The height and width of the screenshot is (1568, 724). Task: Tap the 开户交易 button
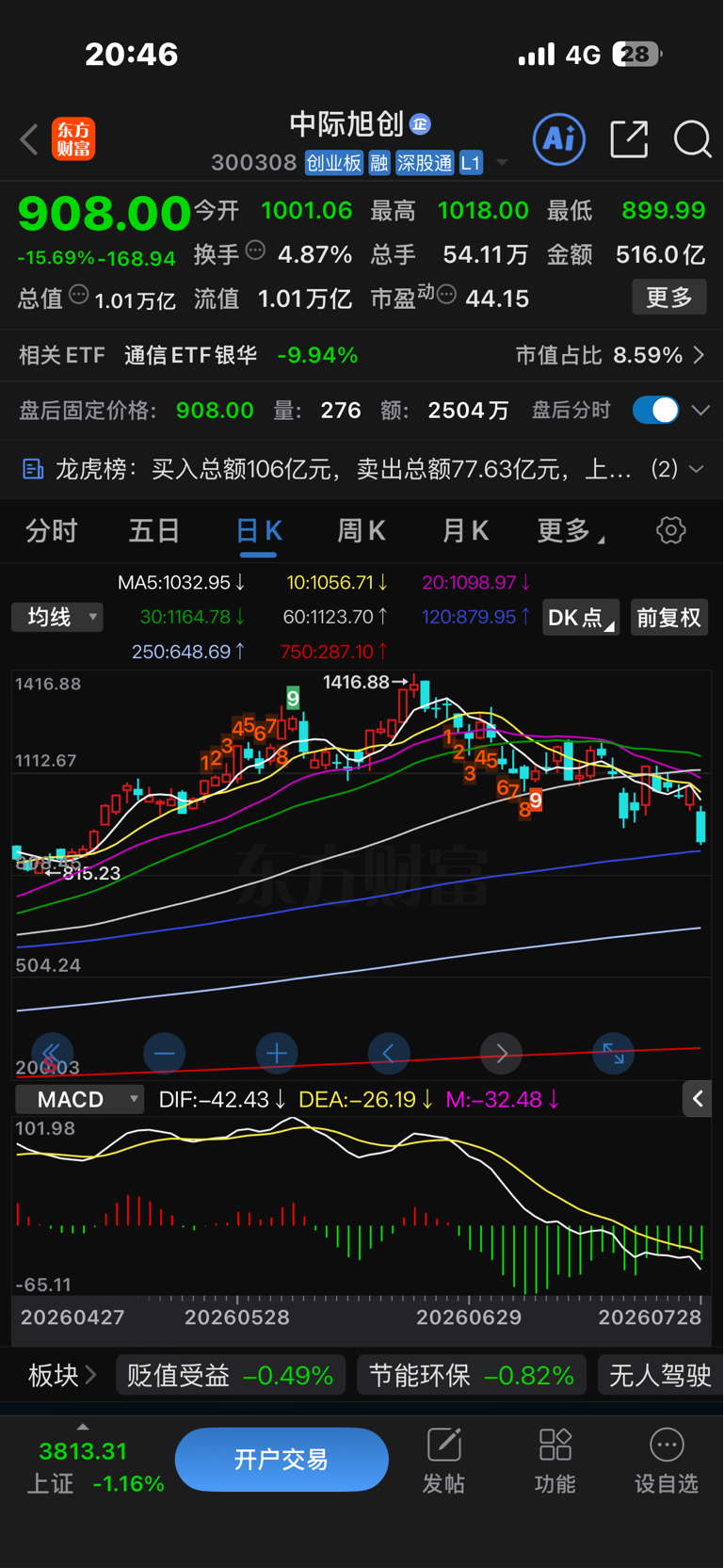(x=282, y=1459)
